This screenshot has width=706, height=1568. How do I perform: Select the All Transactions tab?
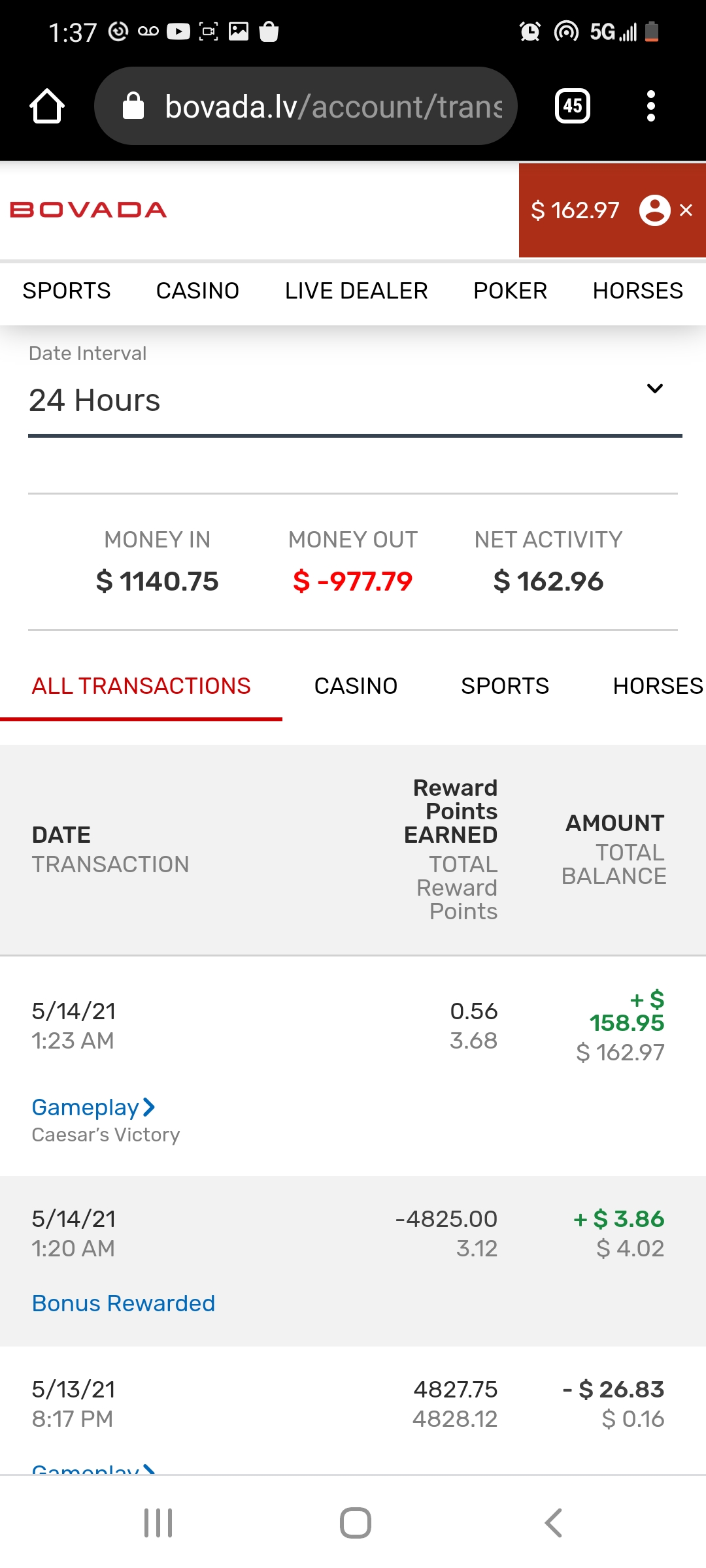pyautogui.click(x=141, y=686)
